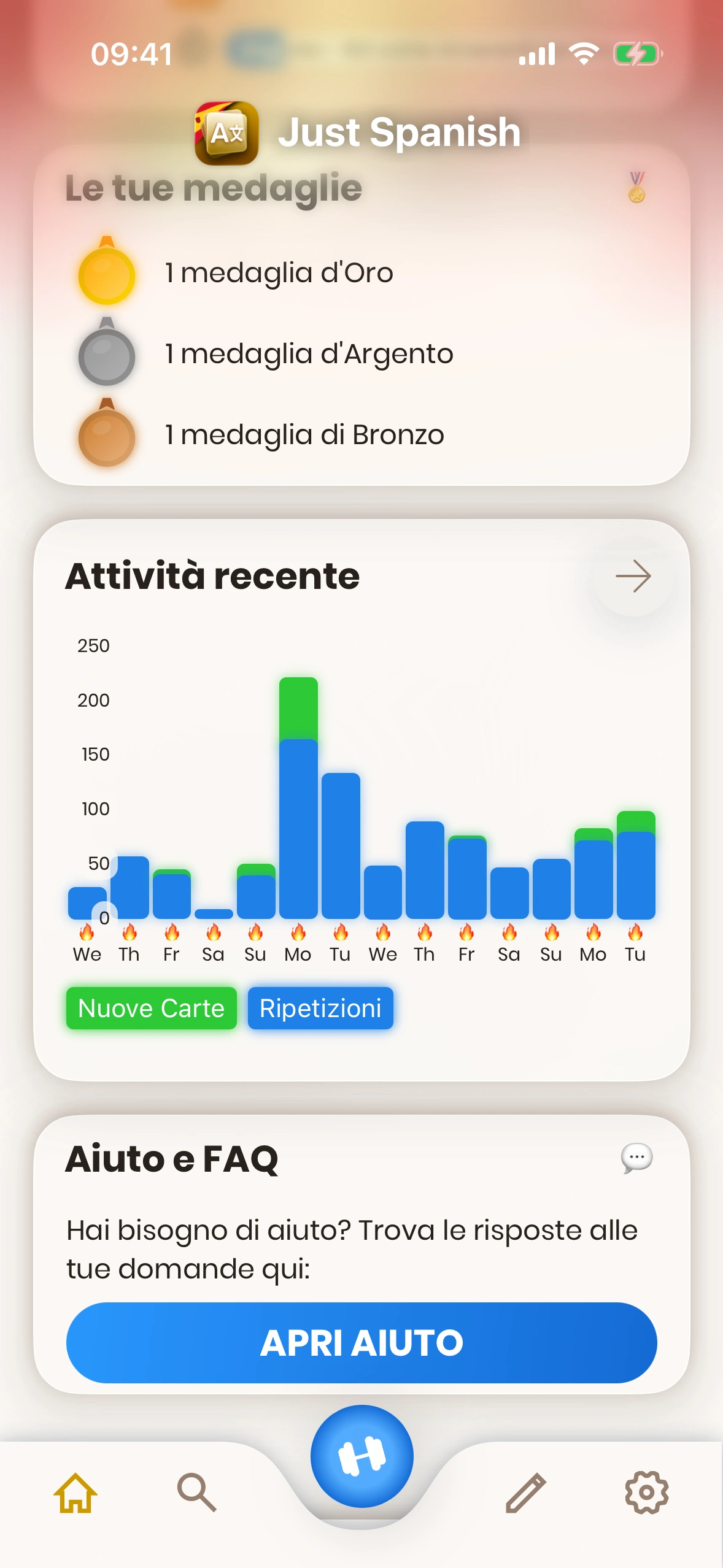Toggle the Nuove Carte chart legend

coord(151,1009)
